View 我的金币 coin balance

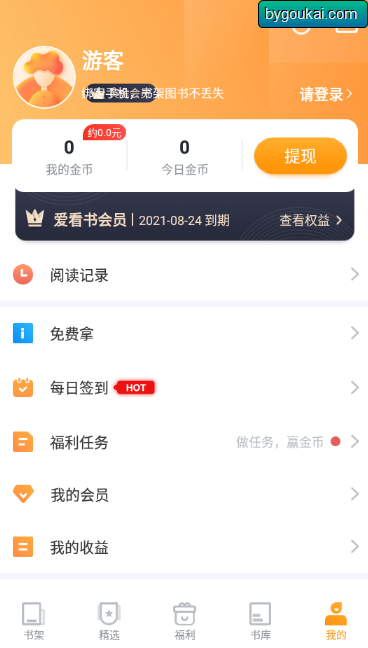[69, 157]
